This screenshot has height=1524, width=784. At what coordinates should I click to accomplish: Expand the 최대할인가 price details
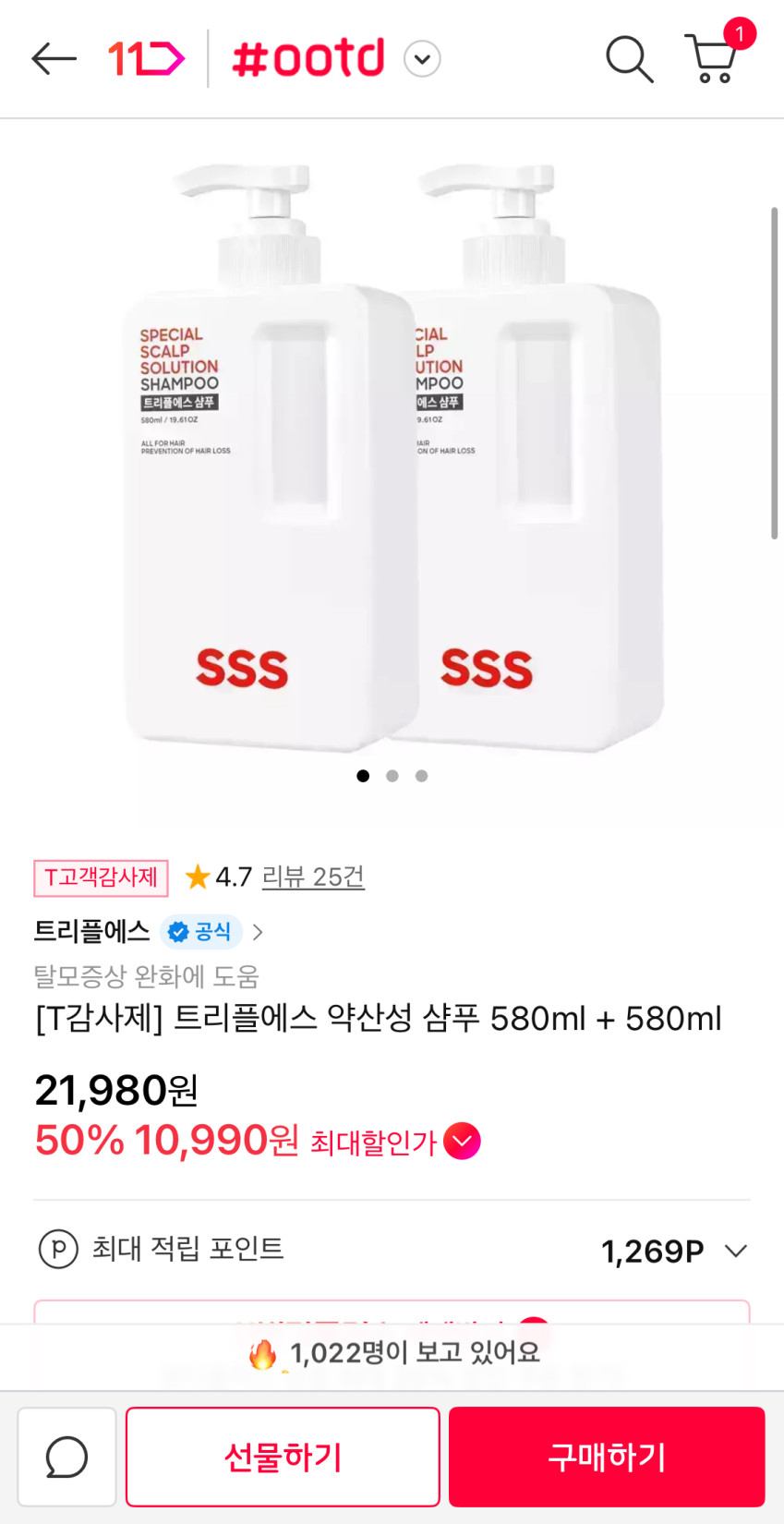462,1142
